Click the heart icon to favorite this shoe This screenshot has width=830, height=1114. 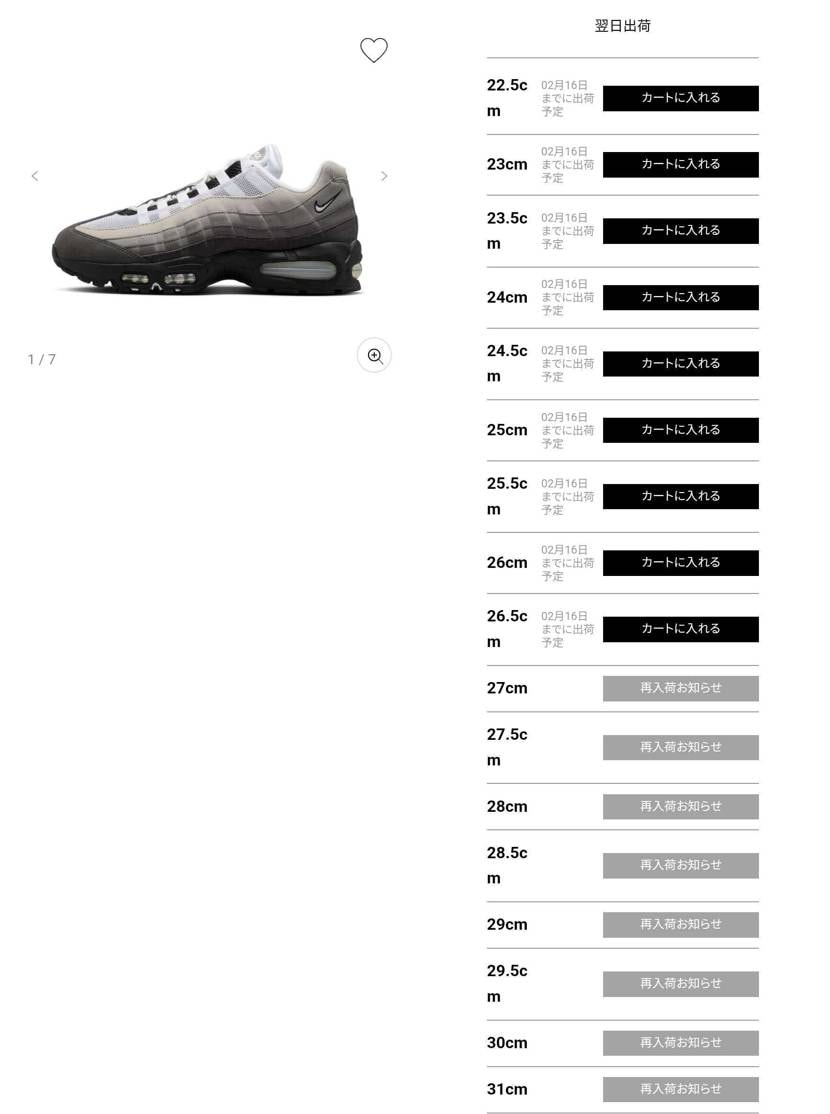374,50
